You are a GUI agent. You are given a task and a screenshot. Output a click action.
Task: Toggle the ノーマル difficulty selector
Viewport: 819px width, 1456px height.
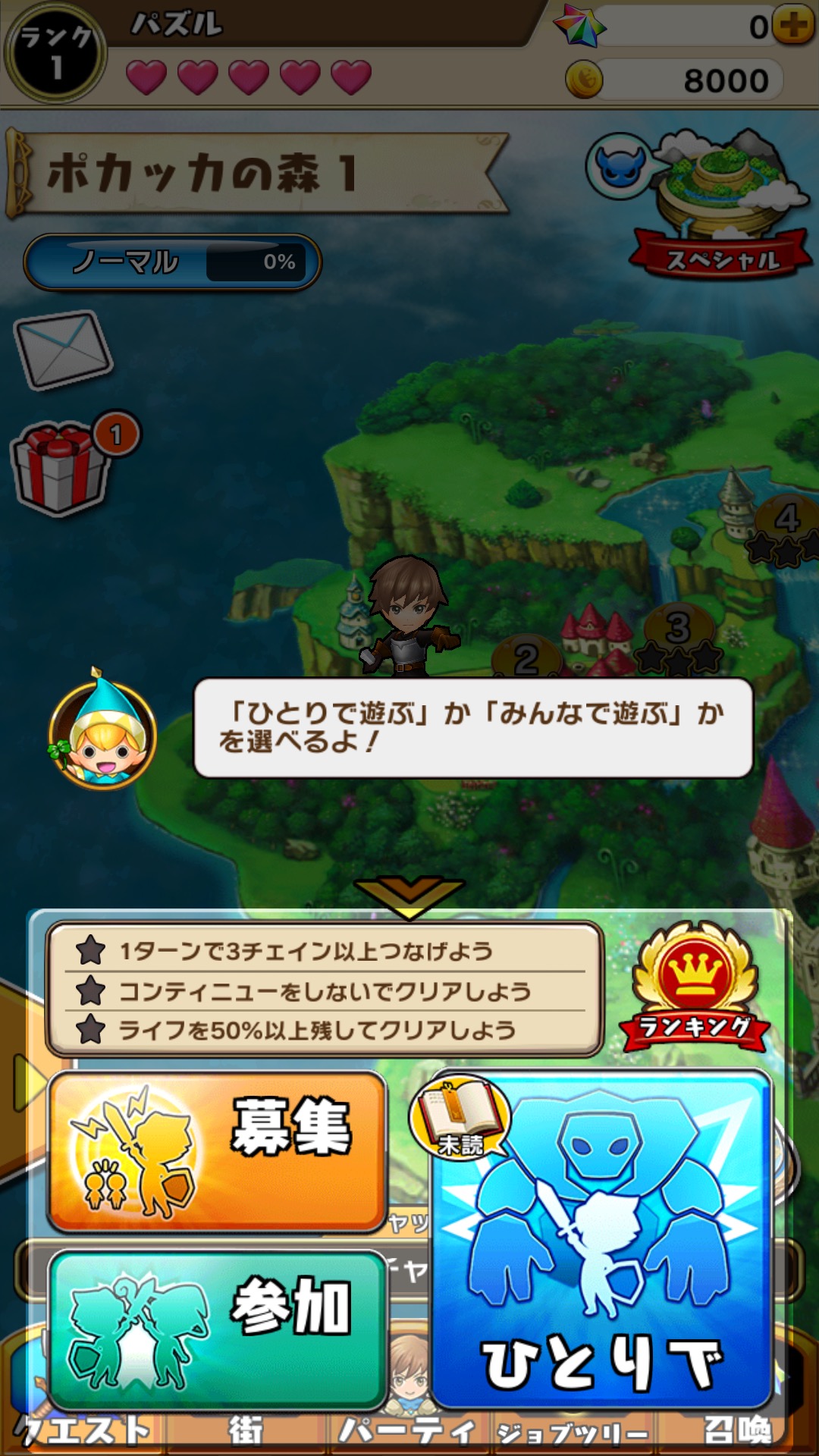tap(172, 262)
